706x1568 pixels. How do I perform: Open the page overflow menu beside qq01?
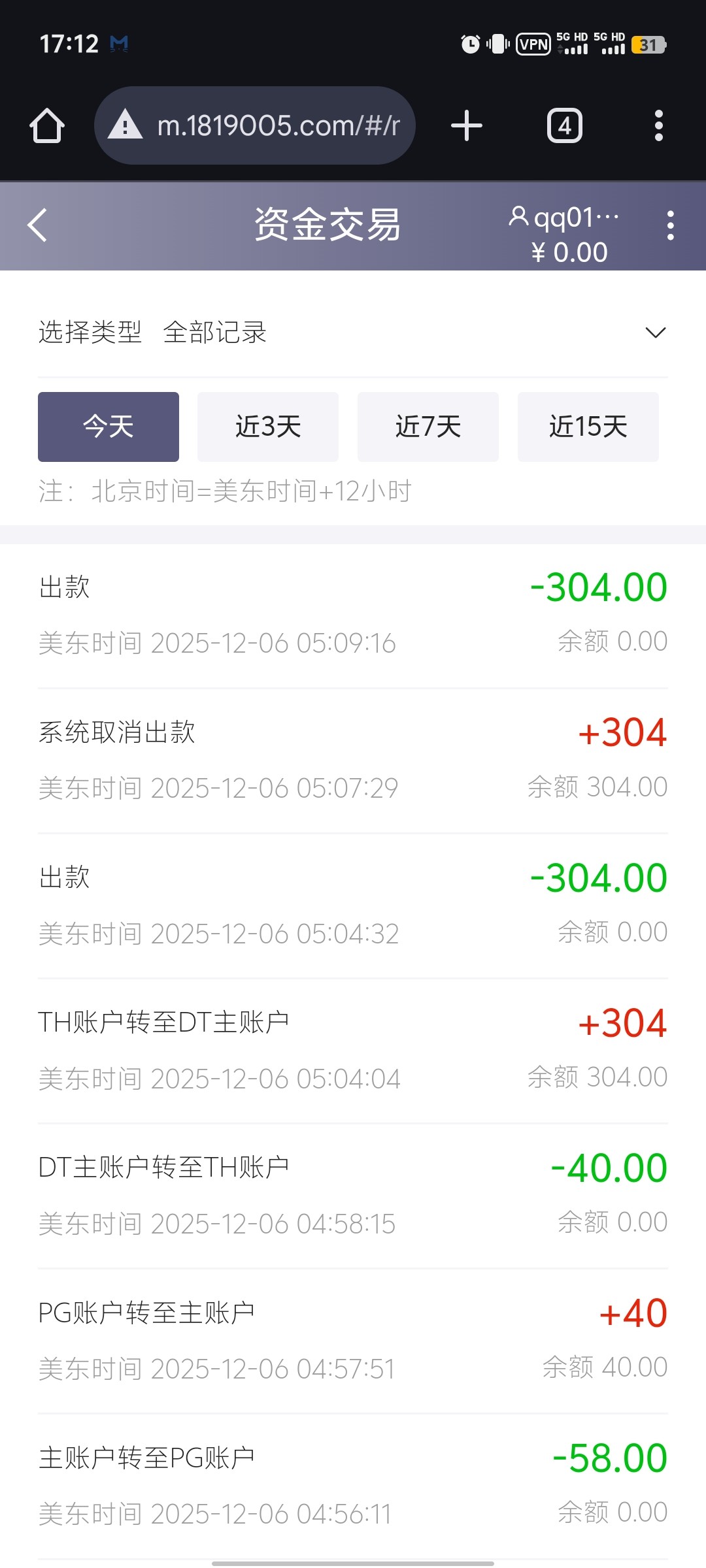[x=670, y=225]
